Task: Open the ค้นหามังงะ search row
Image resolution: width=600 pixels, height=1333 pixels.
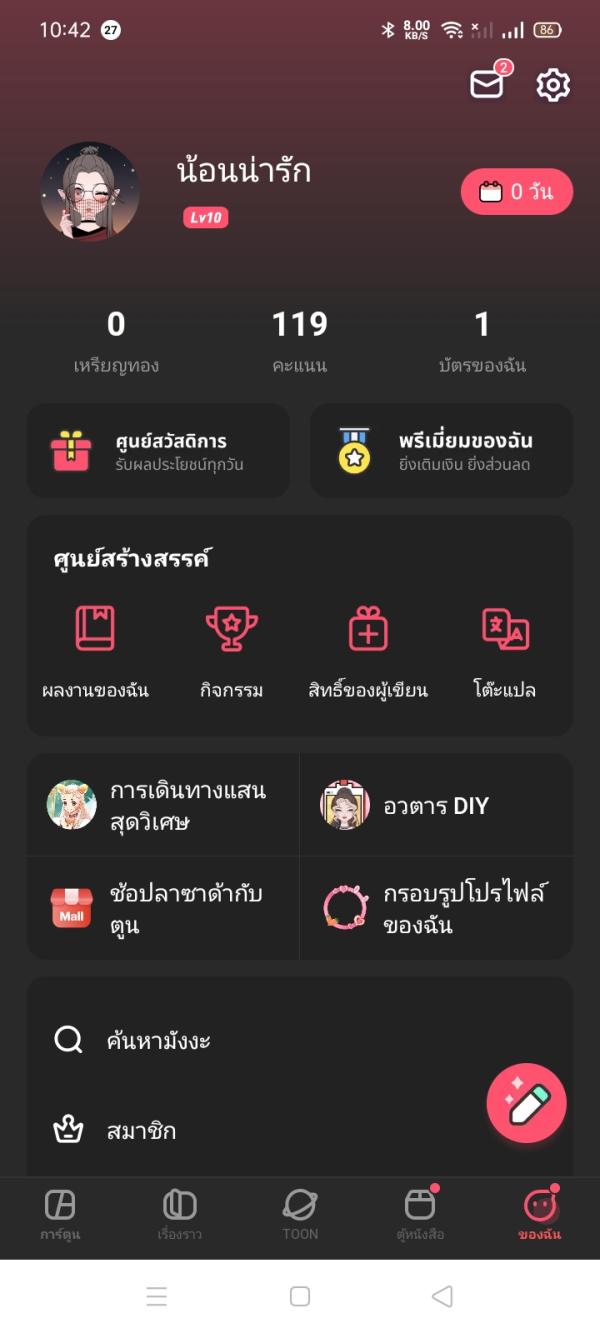Action: 250,1041
